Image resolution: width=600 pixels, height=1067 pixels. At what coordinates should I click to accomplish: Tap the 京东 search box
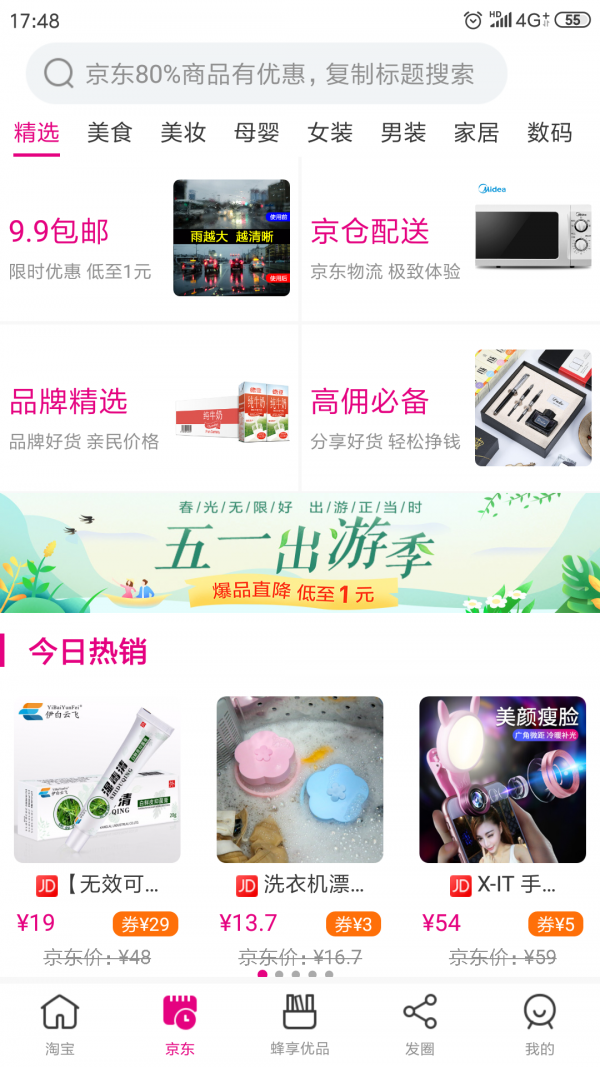click(266, 74)
